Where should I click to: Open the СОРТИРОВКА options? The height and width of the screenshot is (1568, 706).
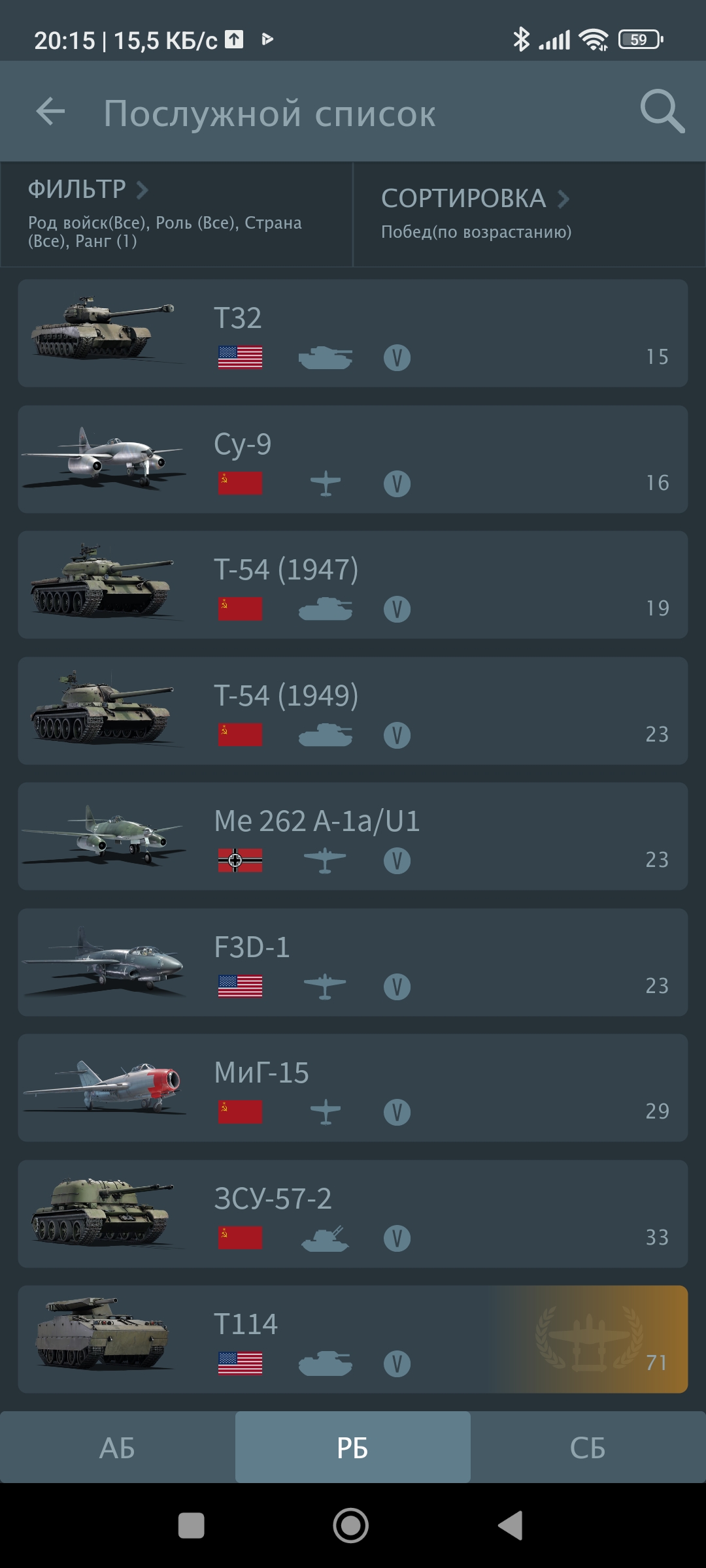(x=529, y=214)
